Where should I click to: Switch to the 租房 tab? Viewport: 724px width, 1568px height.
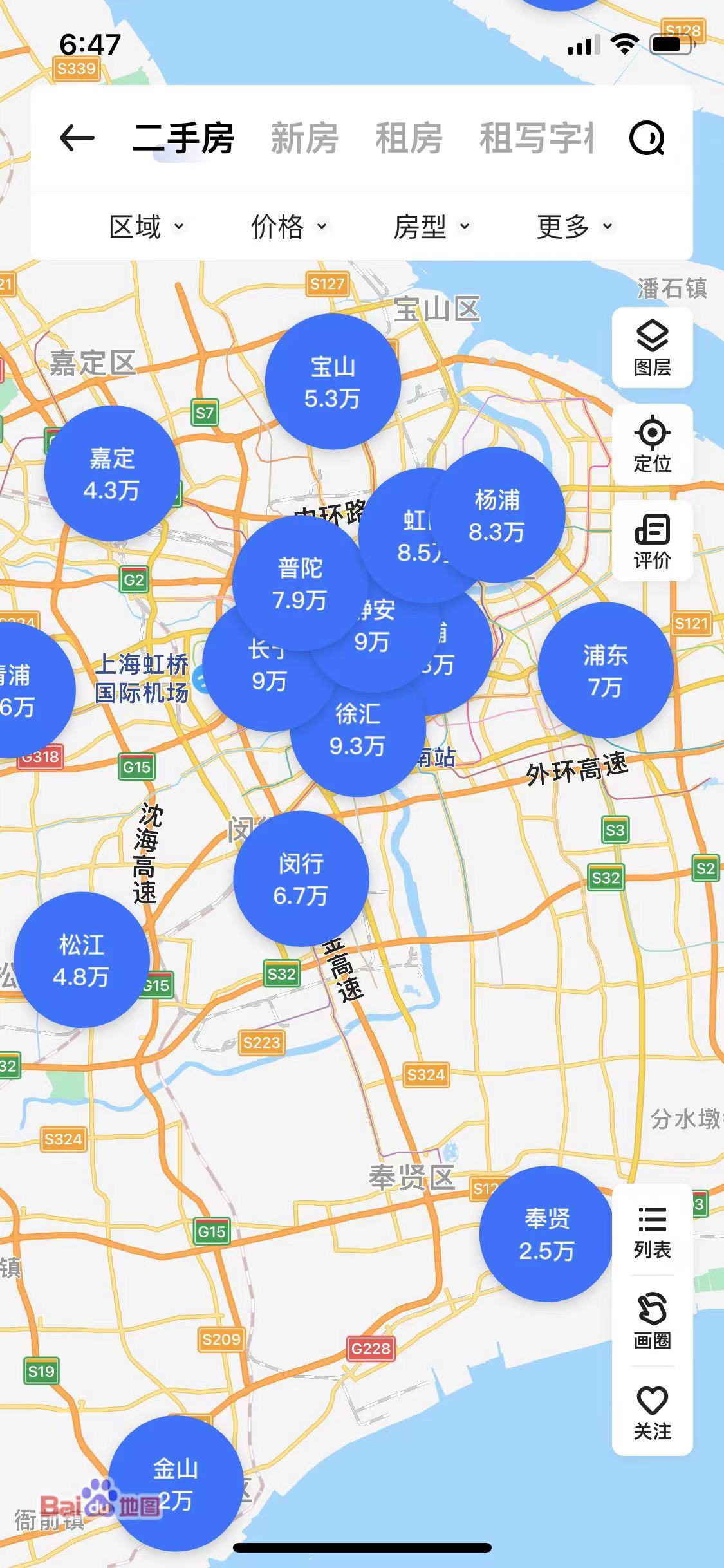click(409, 138)
